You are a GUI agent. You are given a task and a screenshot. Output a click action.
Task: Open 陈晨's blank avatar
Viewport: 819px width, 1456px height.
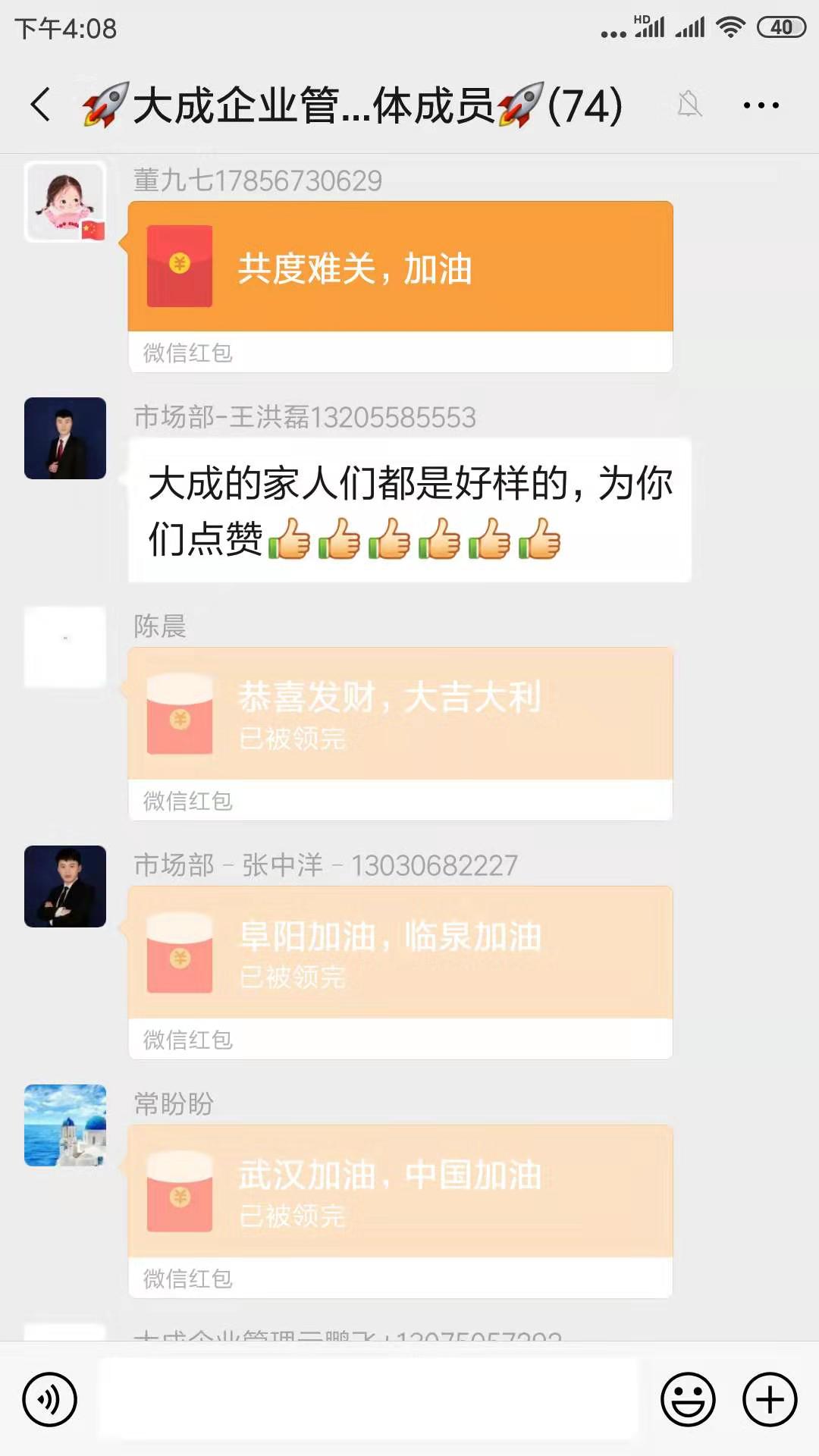coord(65,648)
